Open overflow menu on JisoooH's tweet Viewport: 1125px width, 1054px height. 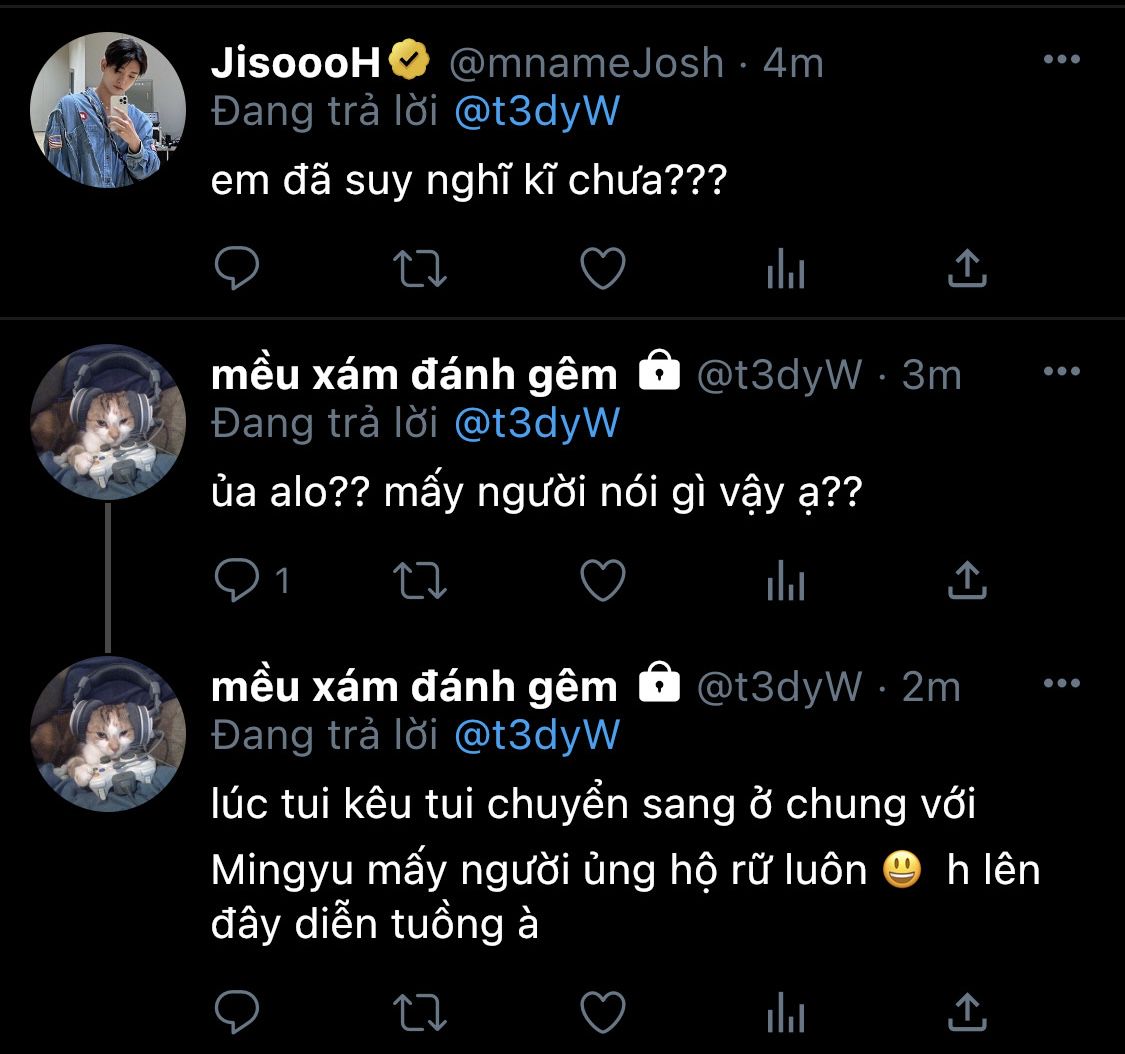(1061, 60)
